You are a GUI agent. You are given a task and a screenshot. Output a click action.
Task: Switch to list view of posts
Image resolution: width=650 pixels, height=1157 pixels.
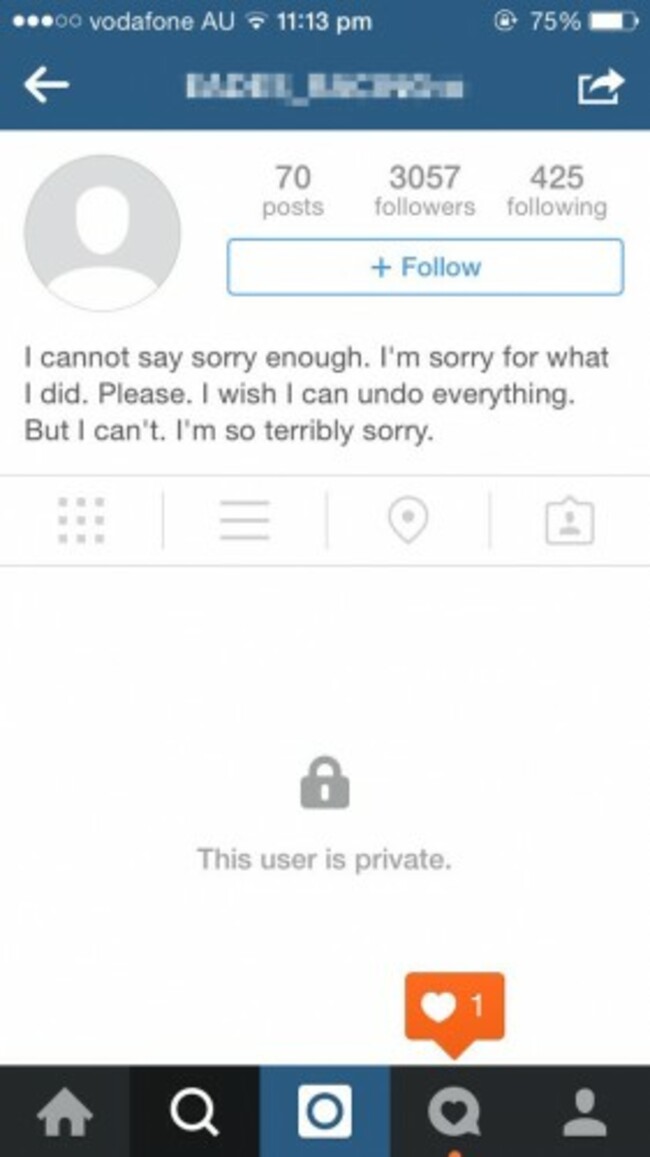coord(244,520)
